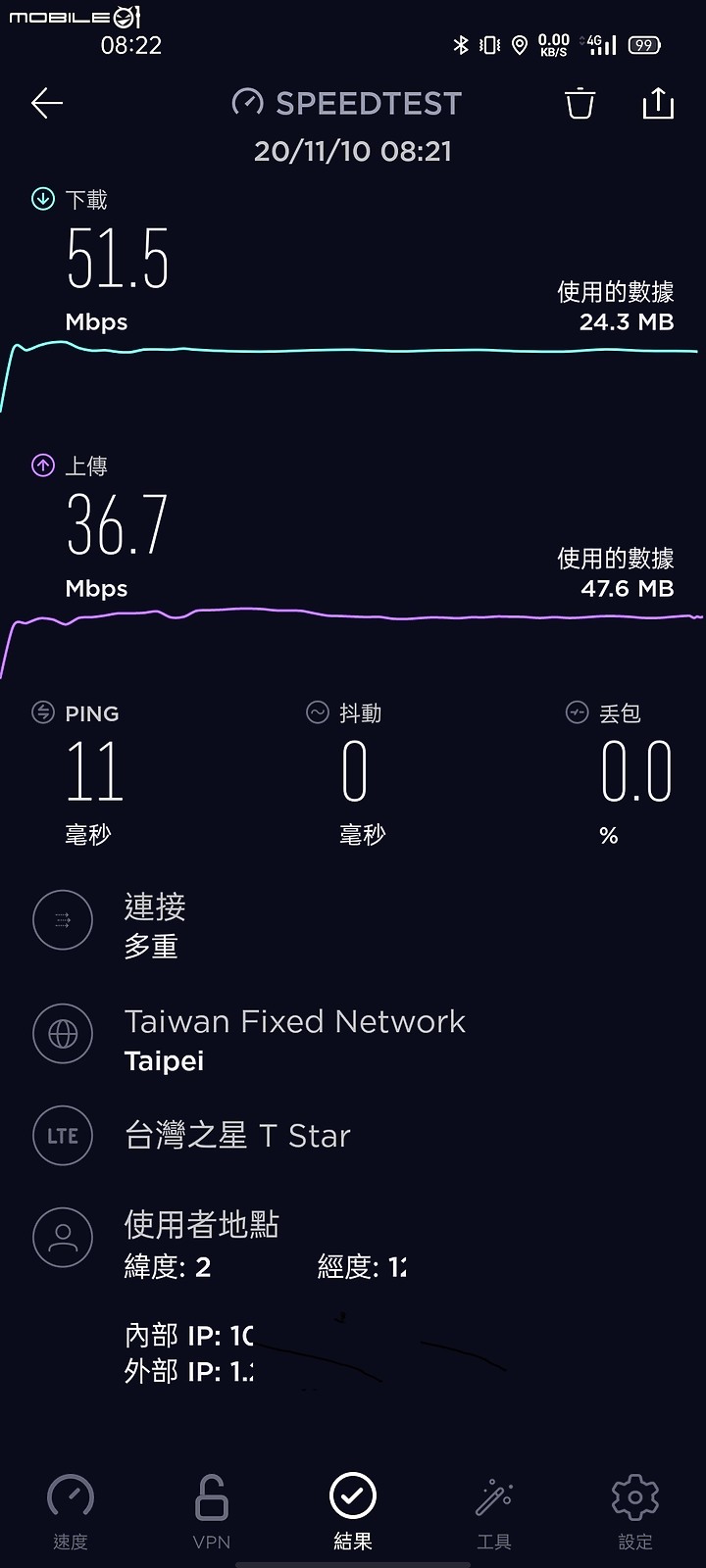Viewport: 706px width, 1568px height.
Task: Open the 工具 tab
Action: 494,1512
